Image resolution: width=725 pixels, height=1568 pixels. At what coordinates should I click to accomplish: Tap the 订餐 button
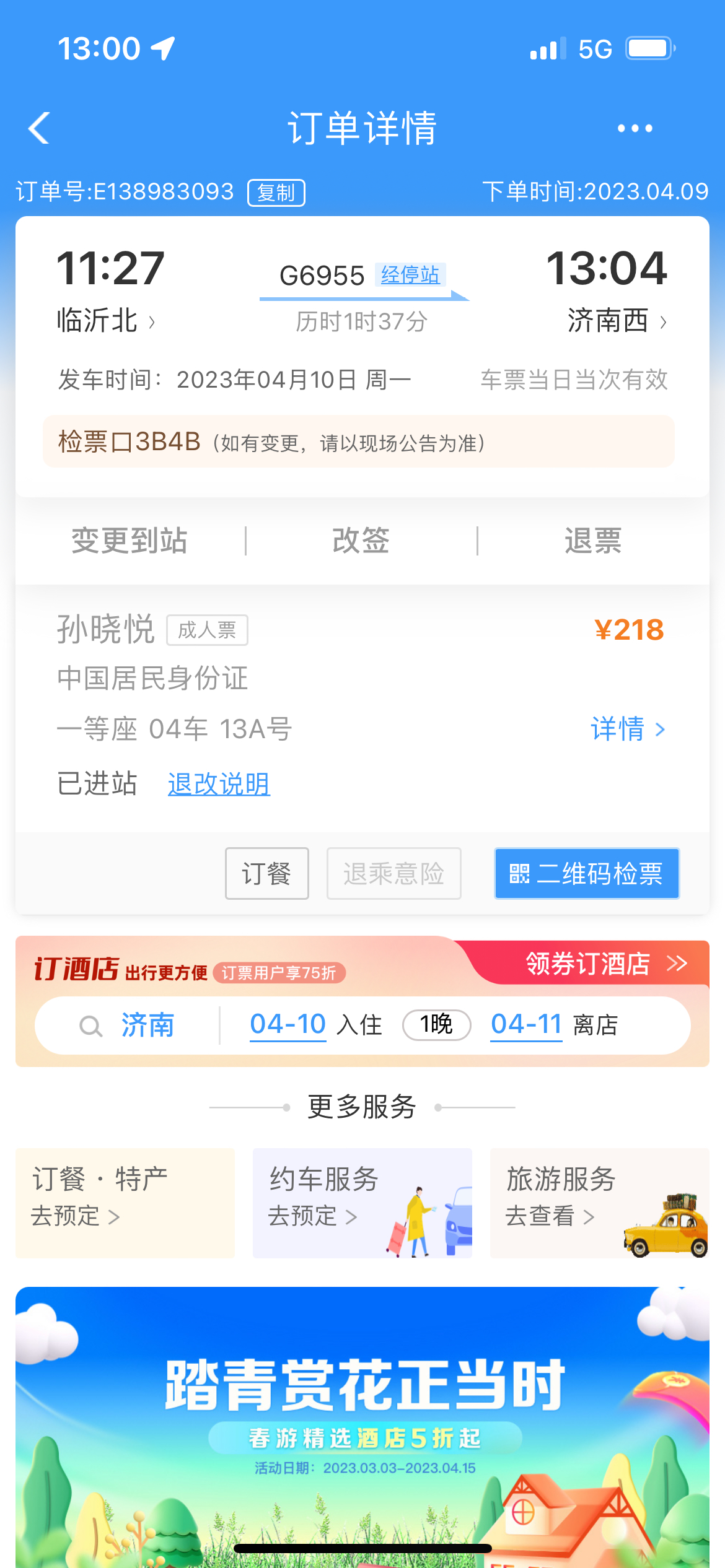(x=266, y=873)
